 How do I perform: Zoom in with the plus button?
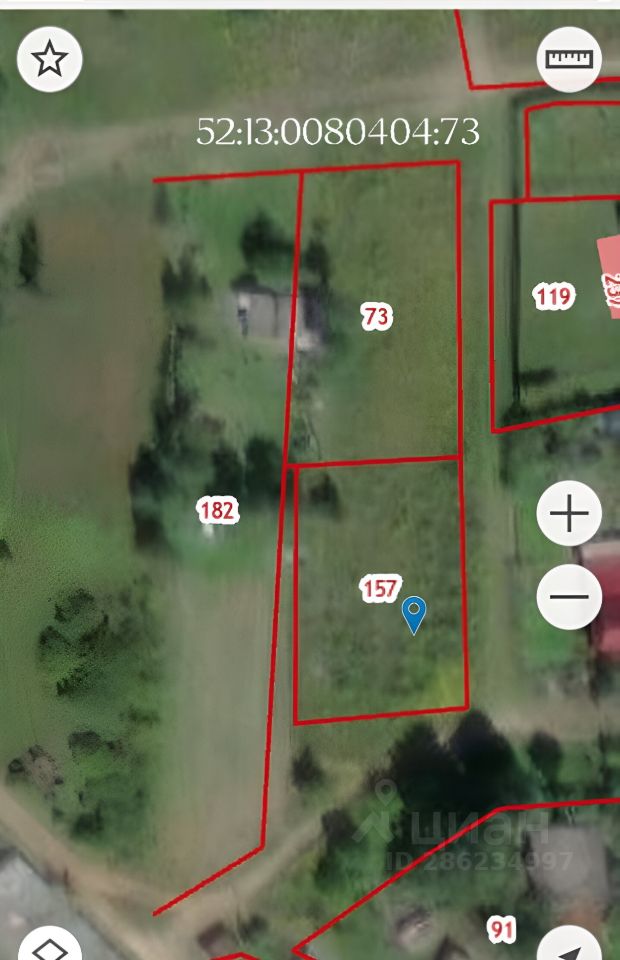(569, 514)
